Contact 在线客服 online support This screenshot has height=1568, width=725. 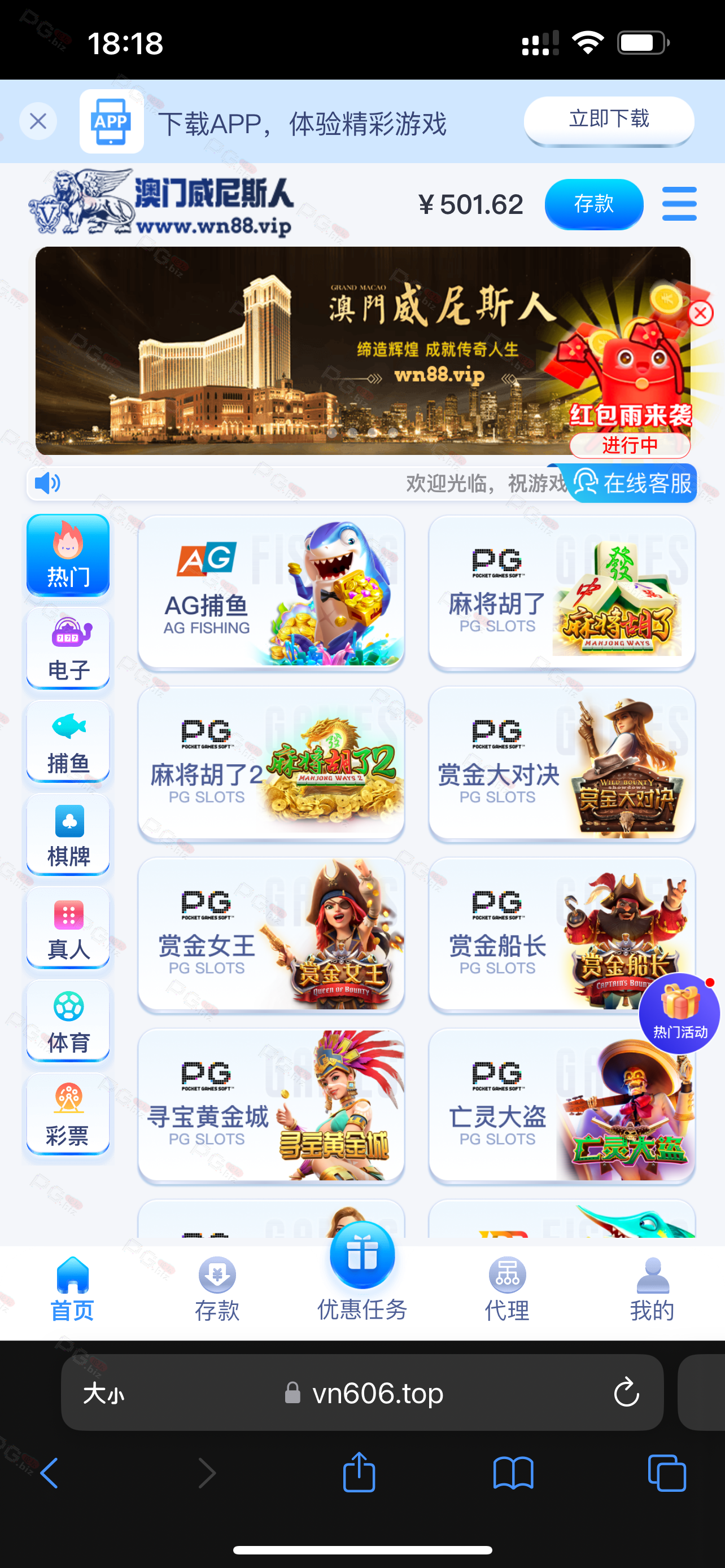point(632,483)
